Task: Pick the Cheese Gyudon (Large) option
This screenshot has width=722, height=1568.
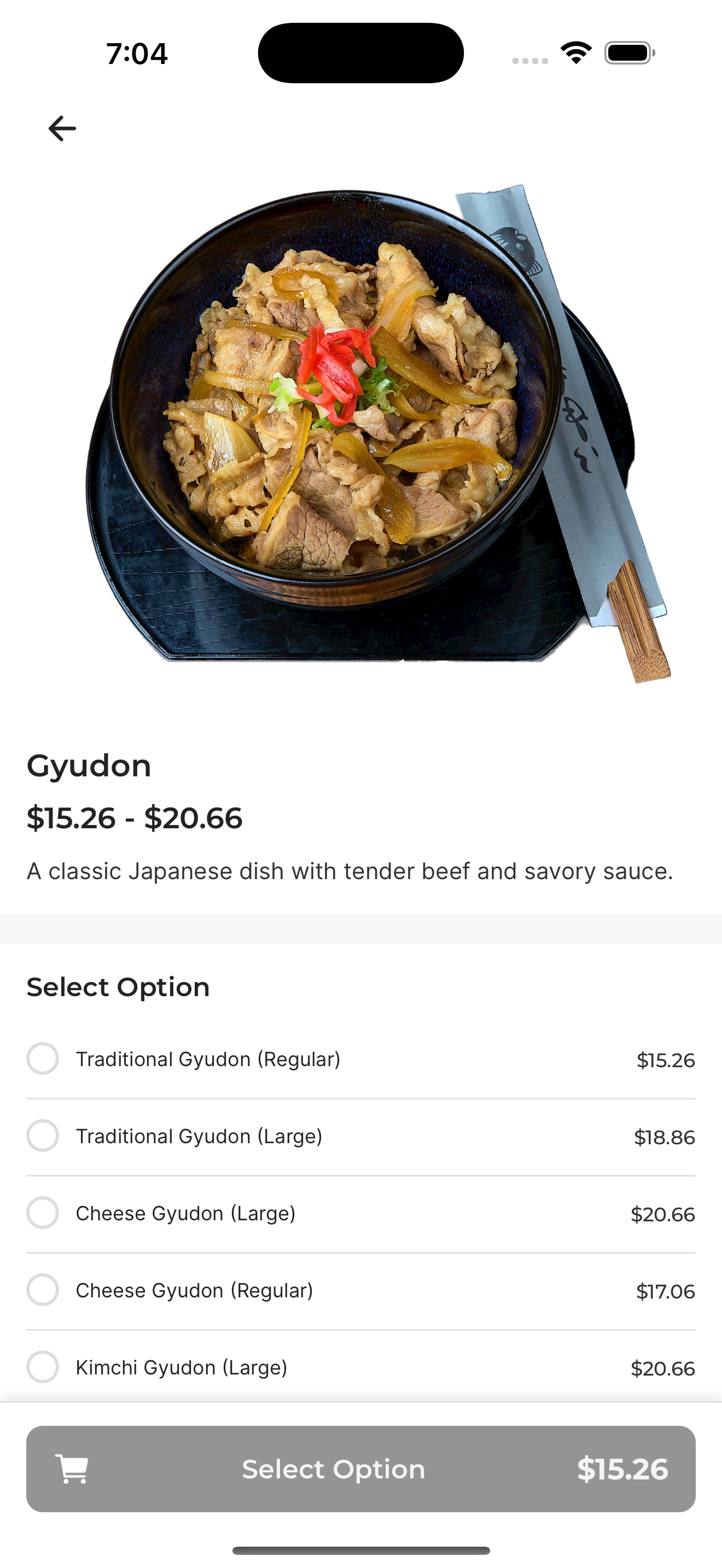Action: (x=43, y=1213)
